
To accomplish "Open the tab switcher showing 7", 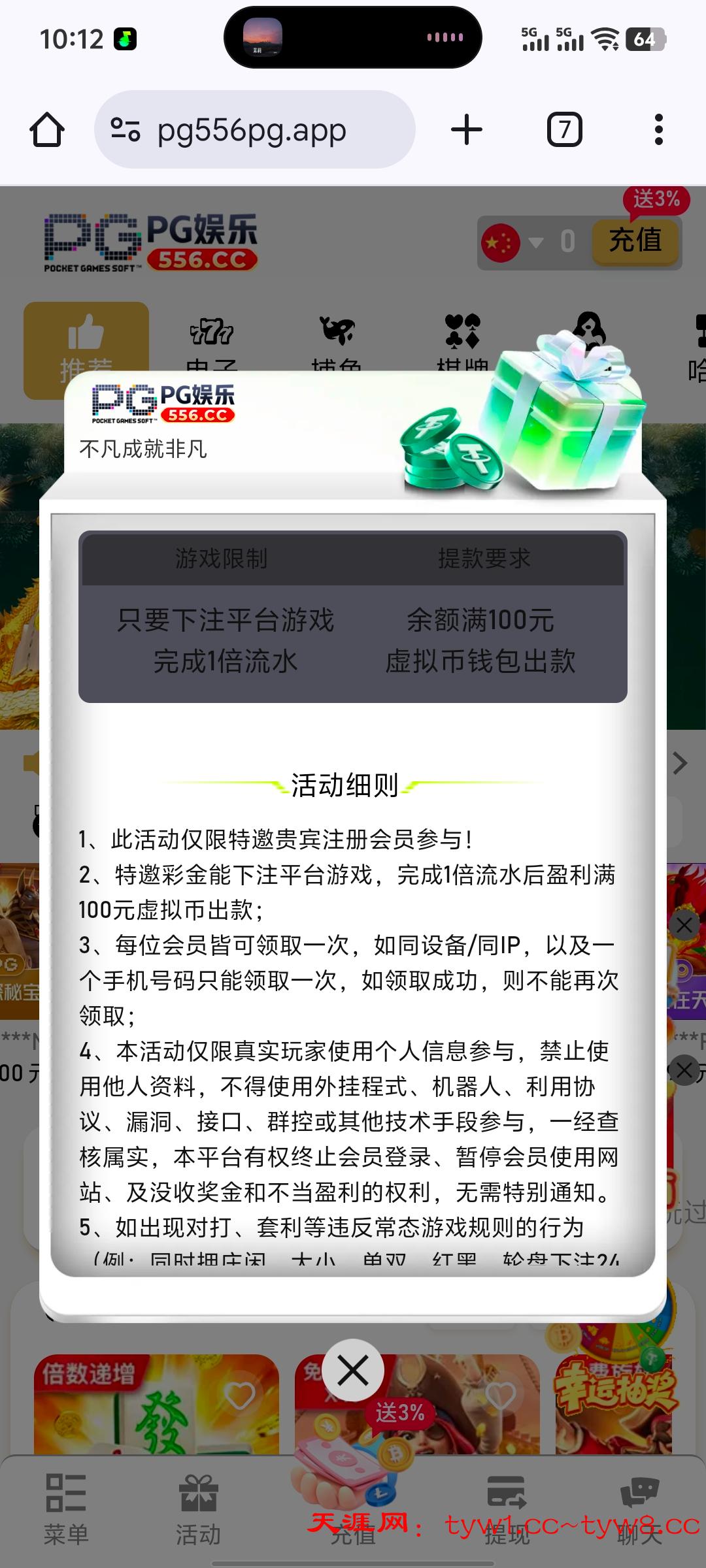I will (x=564, y=129).
